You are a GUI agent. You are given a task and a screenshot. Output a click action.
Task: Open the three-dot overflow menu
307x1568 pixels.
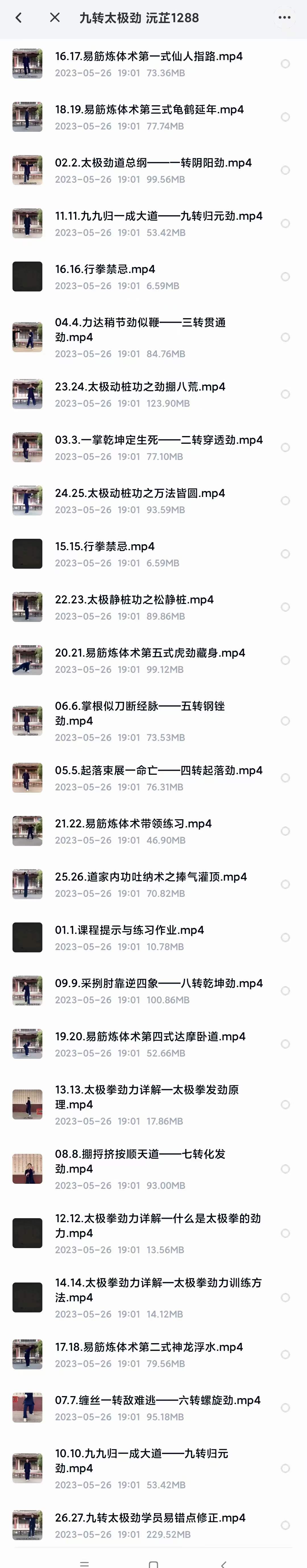pos(284,18)
